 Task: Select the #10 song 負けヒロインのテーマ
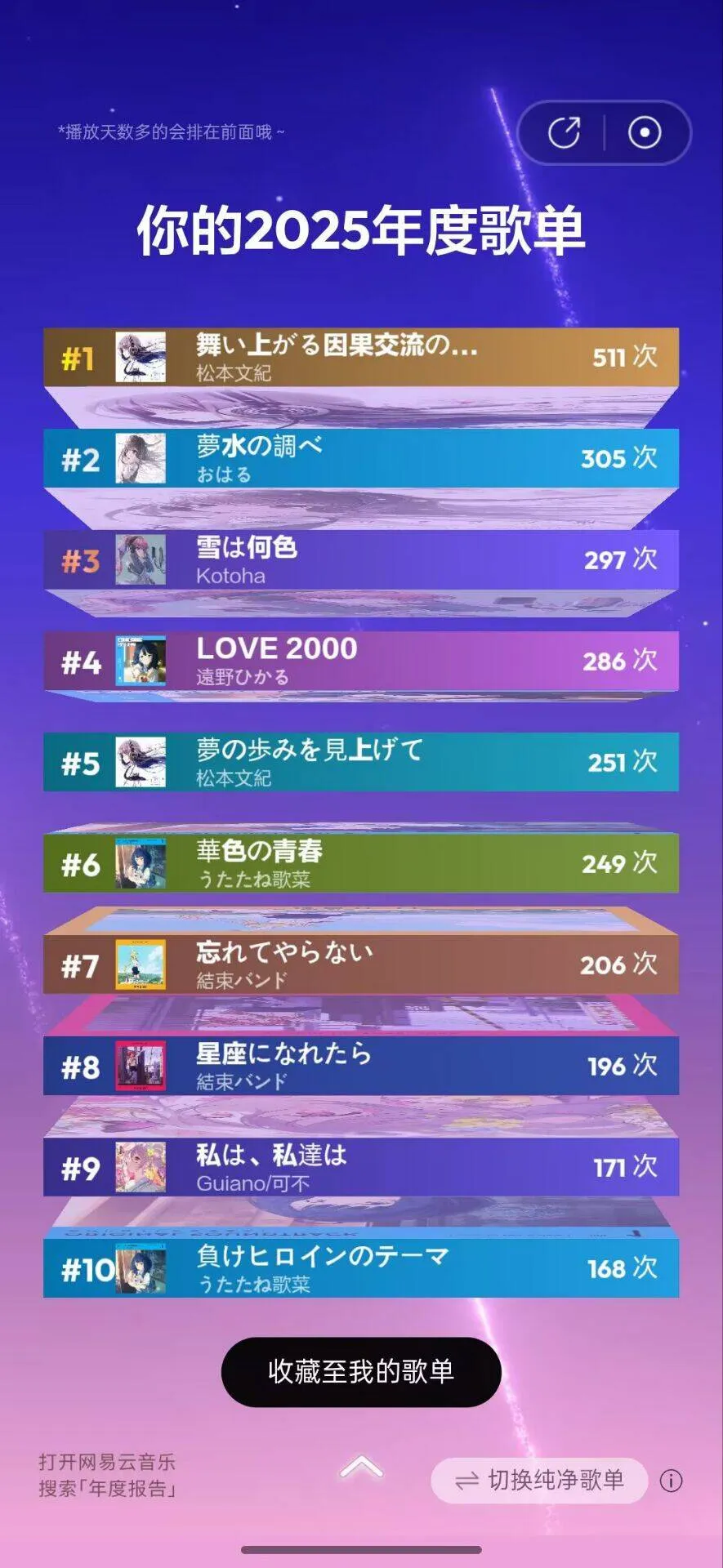[x=360, y=1268]
